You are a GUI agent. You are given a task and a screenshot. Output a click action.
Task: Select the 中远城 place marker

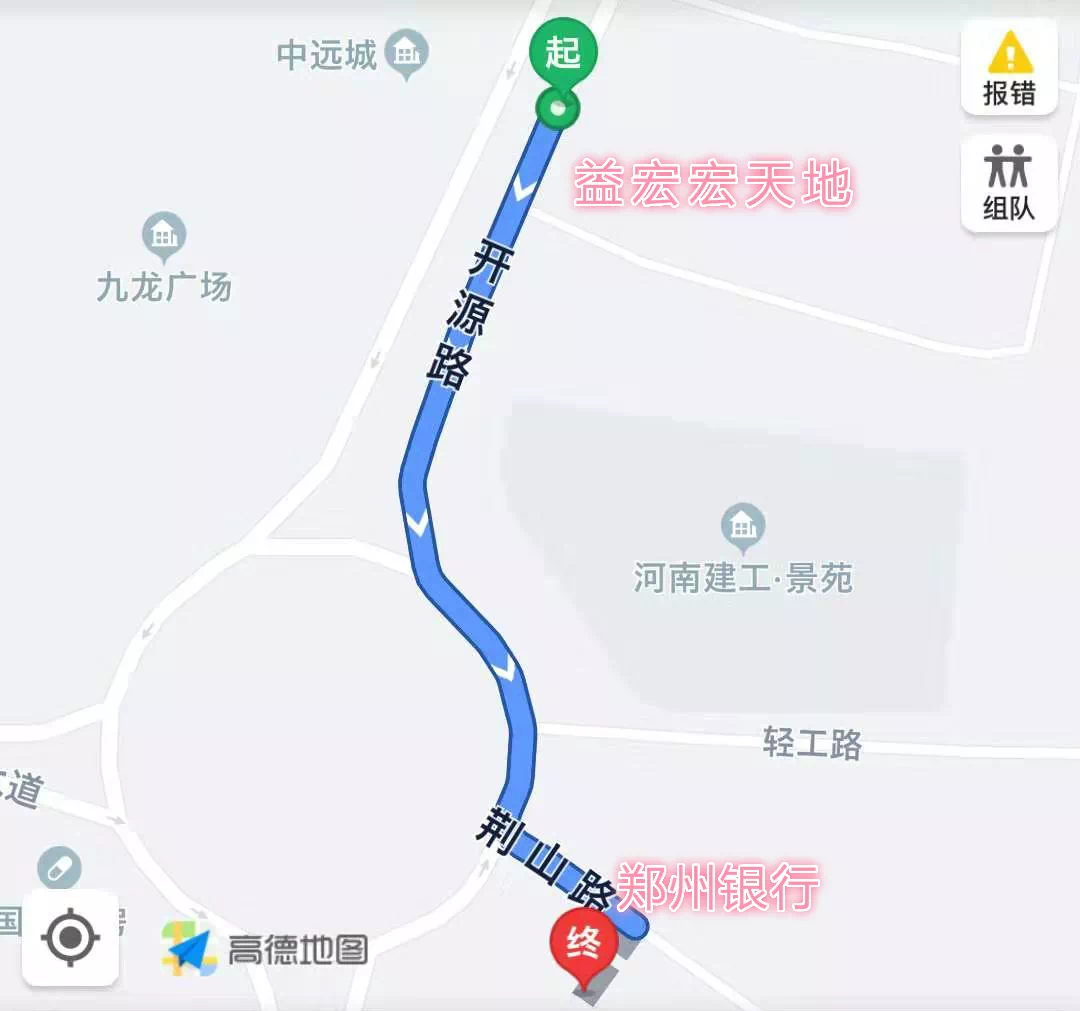406,53
